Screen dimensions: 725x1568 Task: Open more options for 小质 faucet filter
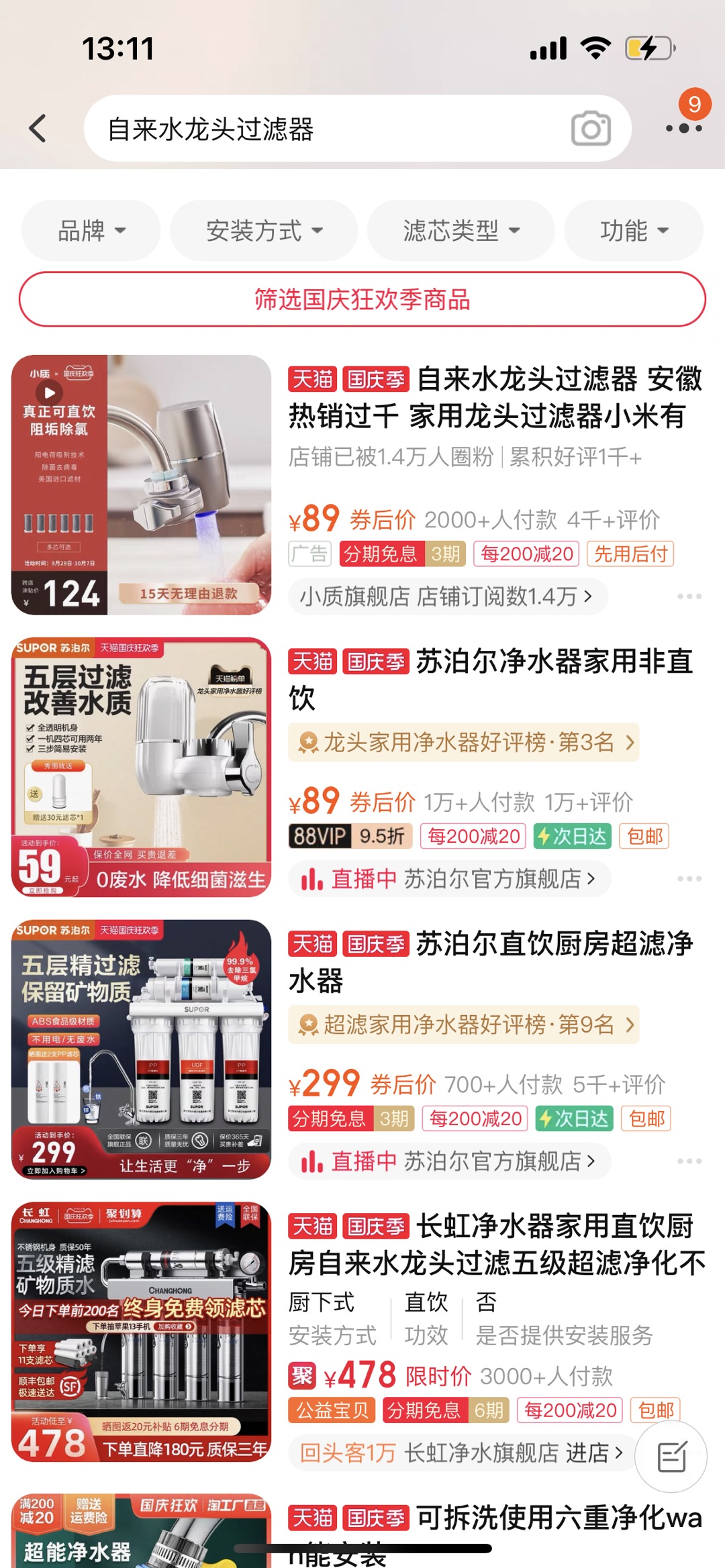pyautogui.click(x=689, y=596)
